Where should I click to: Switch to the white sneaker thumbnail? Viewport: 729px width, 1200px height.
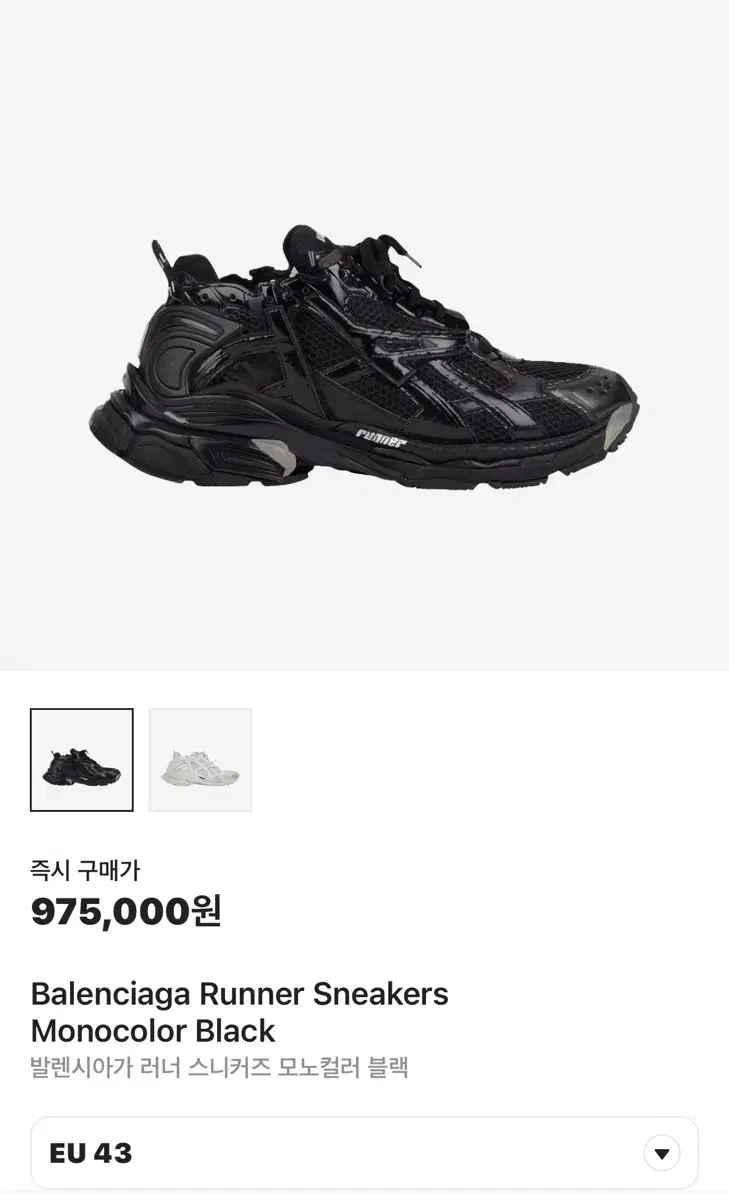point(200,760)
